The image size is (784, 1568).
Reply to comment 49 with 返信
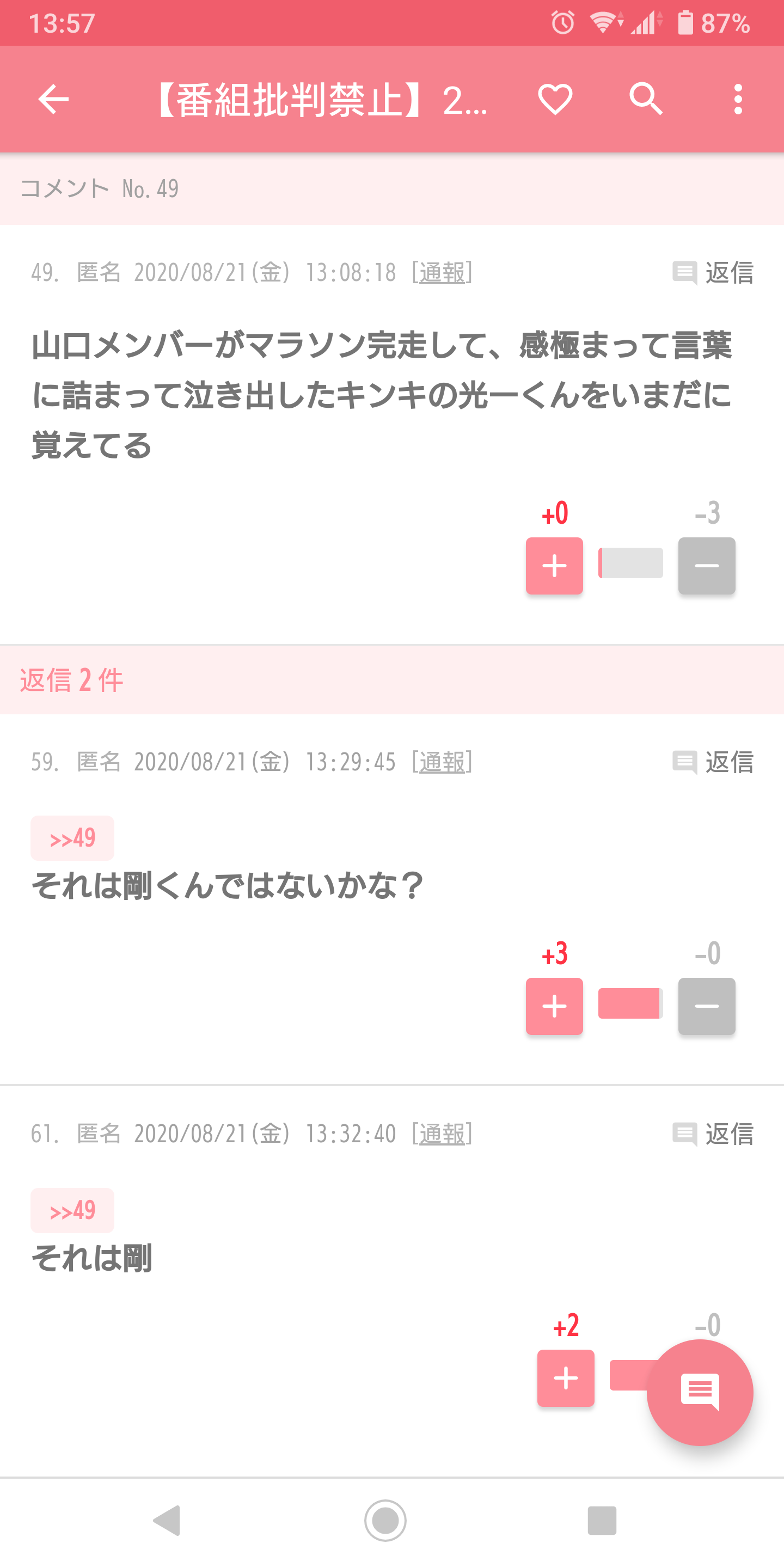point(713,272)
